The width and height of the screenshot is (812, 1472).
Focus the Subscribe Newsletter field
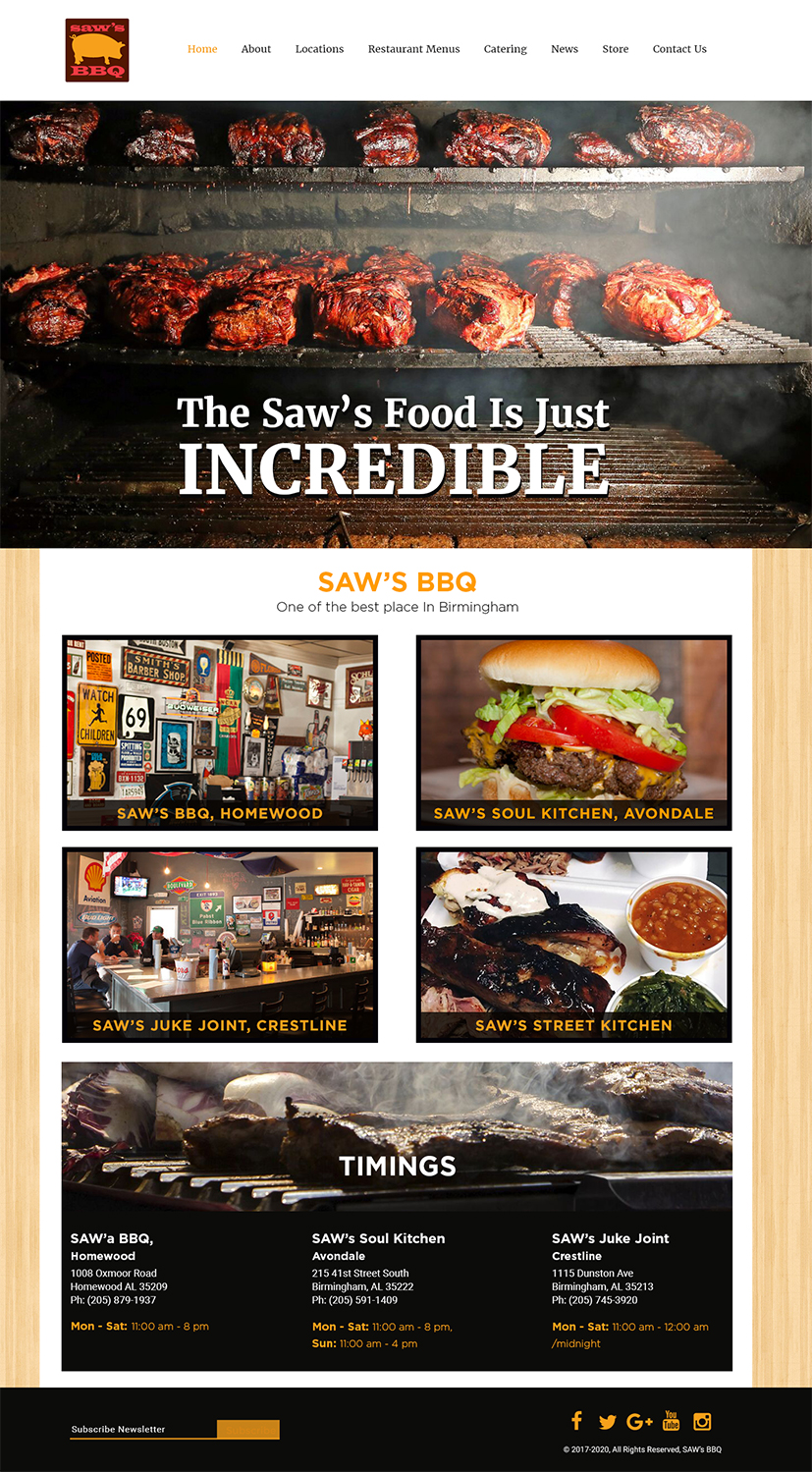[142, 1429]
